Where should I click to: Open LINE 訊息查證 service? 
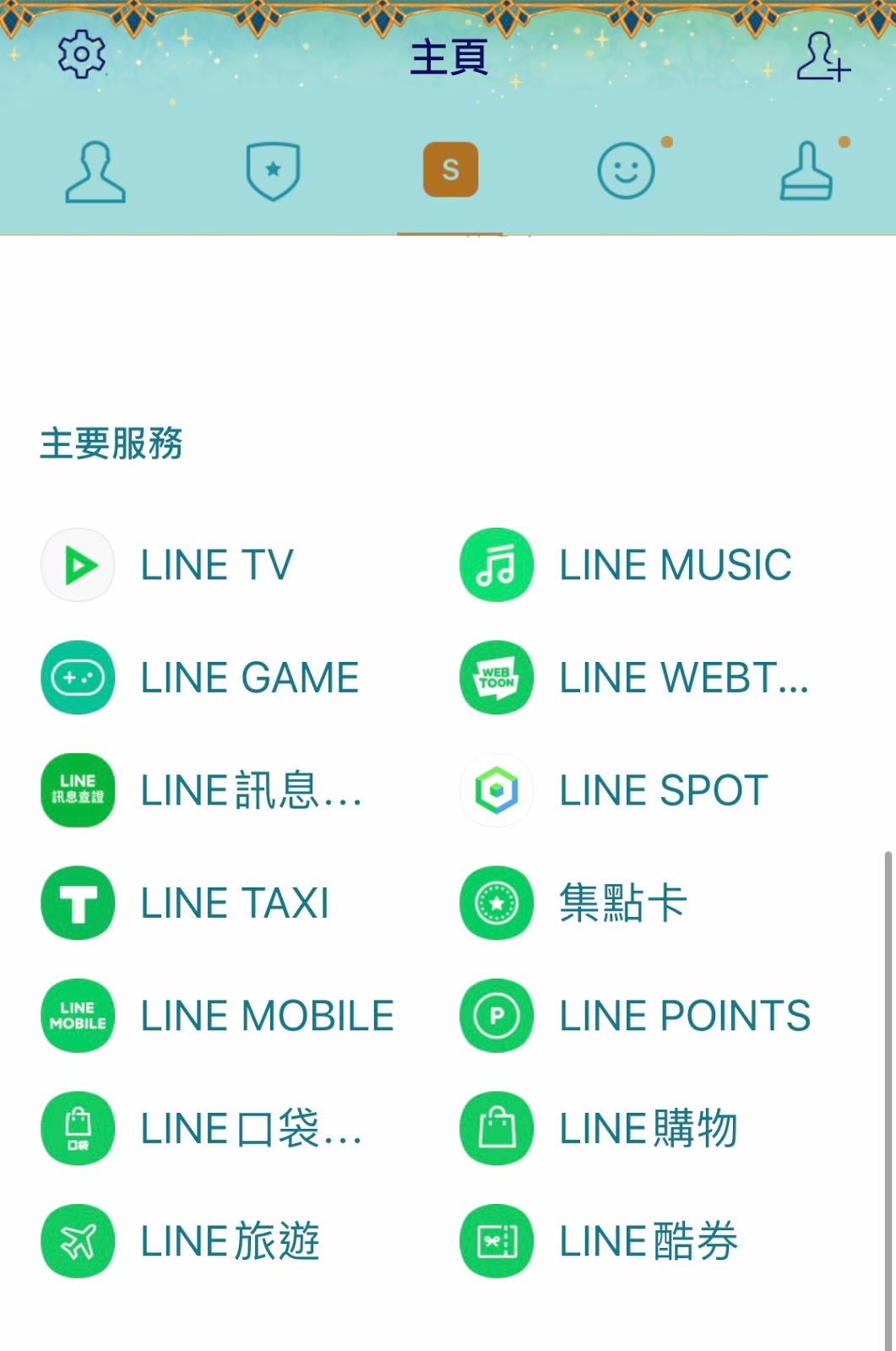pyautogui.click(x=203, y=790)
